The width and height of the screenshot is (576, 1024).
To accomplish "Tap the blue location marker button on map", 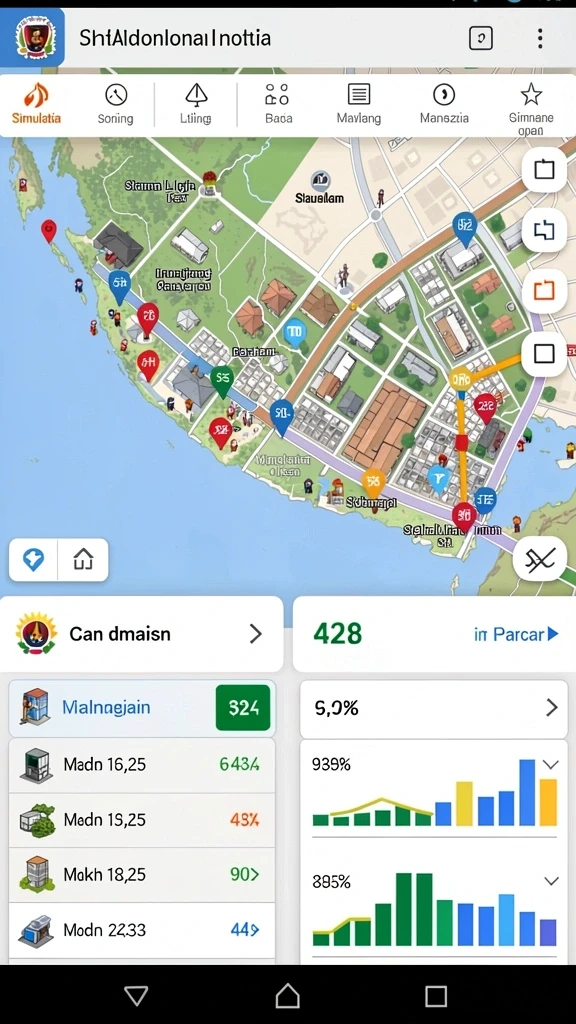I will click(33, 560).
